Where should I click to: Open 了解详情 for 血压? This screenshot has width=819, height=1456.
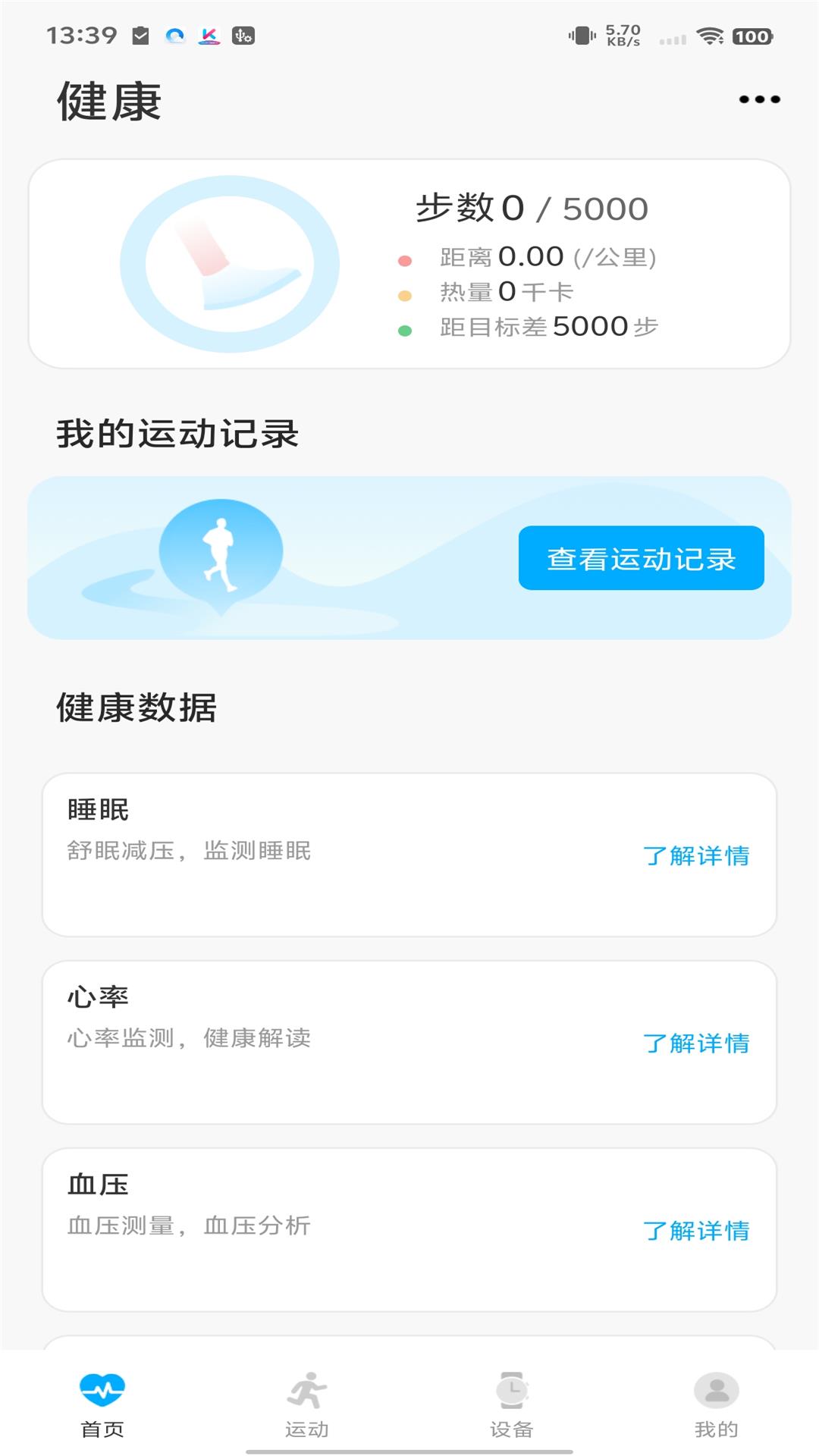tap(696, 1230)
